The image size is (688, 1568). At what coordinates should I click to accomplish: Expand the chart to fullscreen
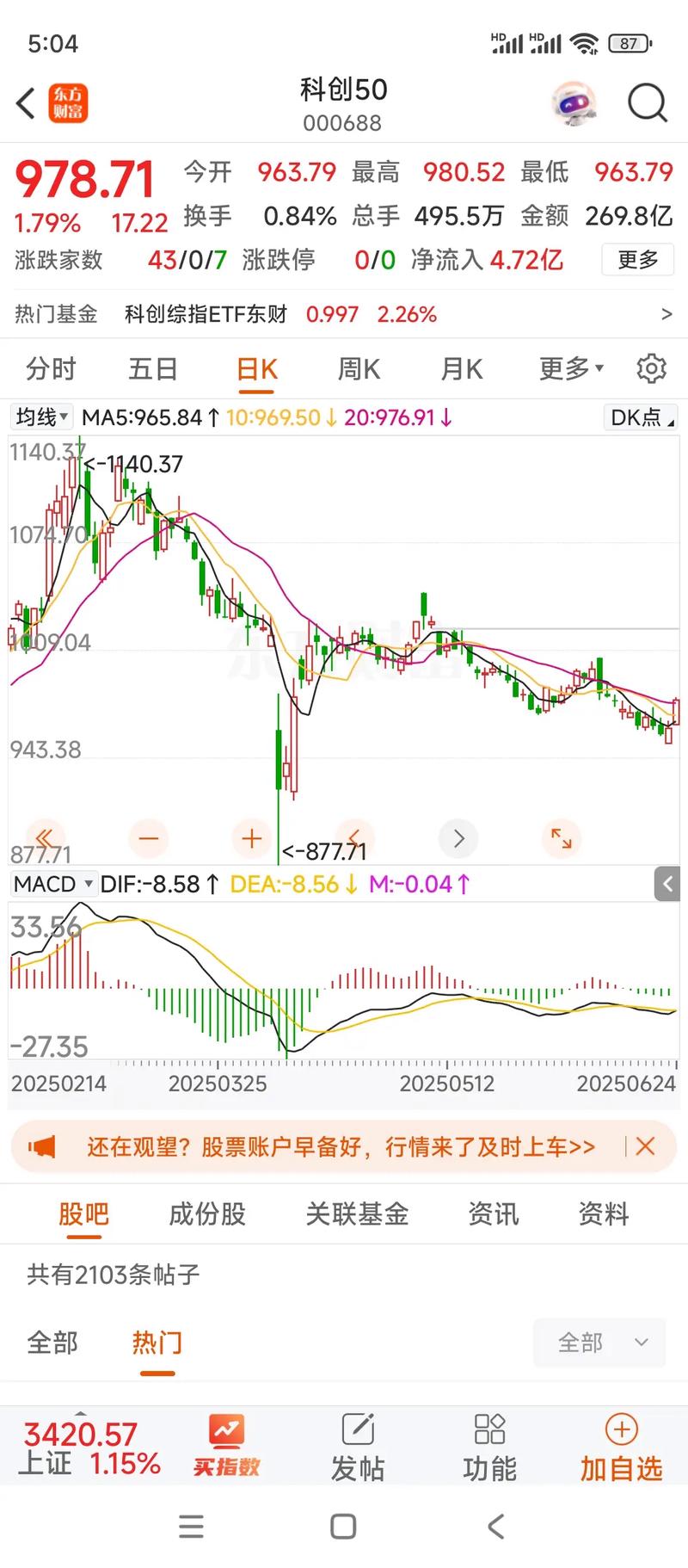pos(561,838)
